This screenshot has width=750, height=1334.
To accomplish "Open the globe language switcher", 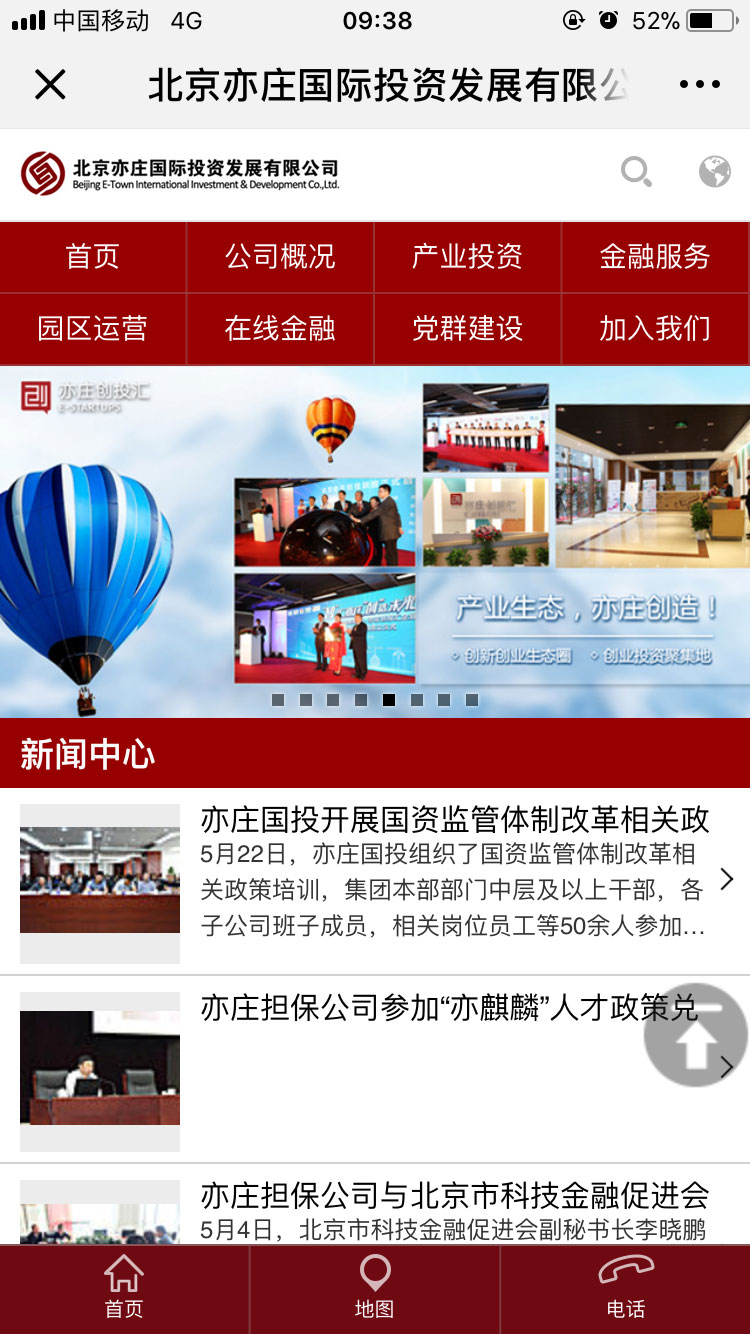I will pyautogui.click(x=714, y=172).
